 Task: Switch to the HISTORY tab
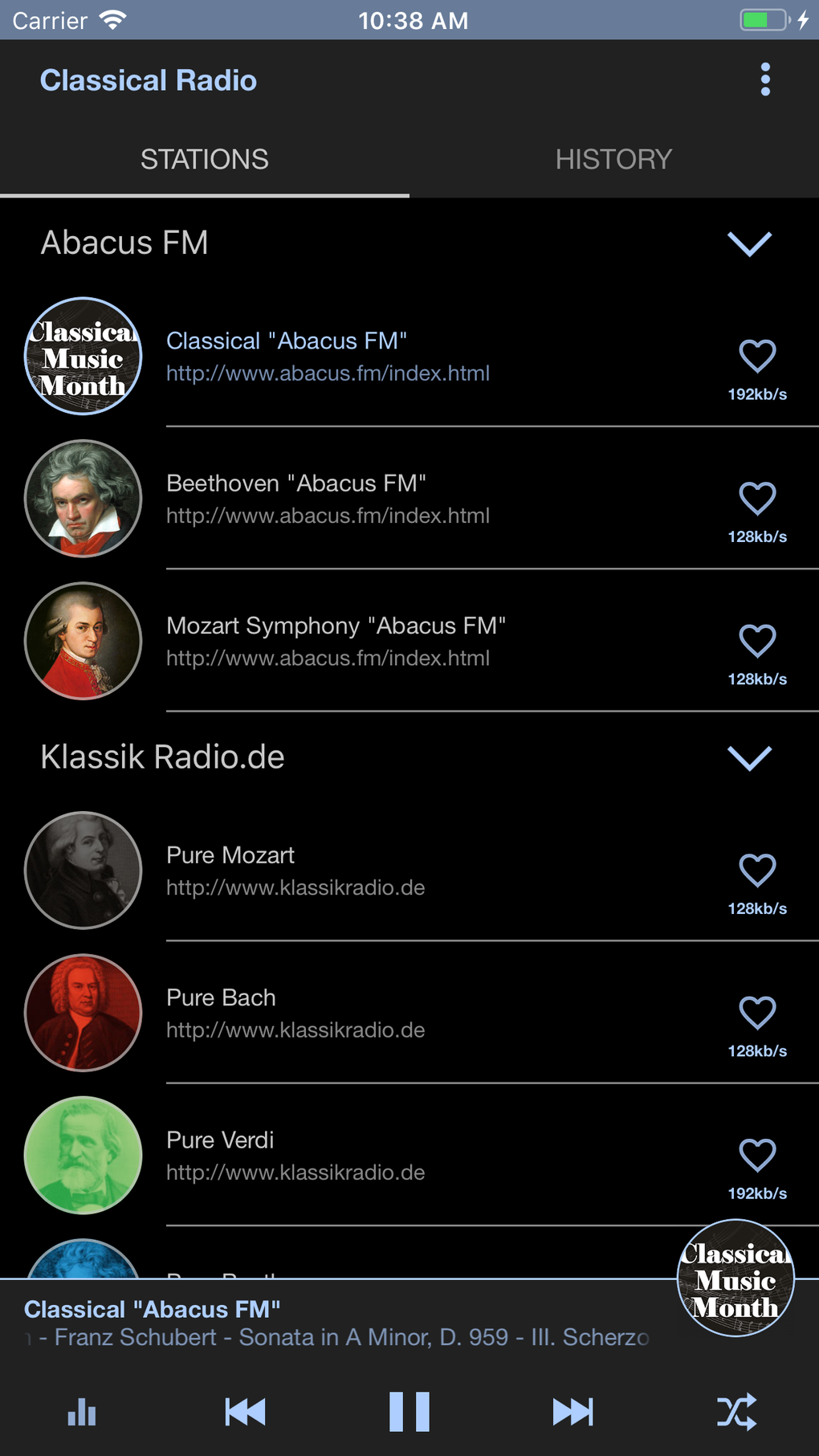tap(613, 159)
